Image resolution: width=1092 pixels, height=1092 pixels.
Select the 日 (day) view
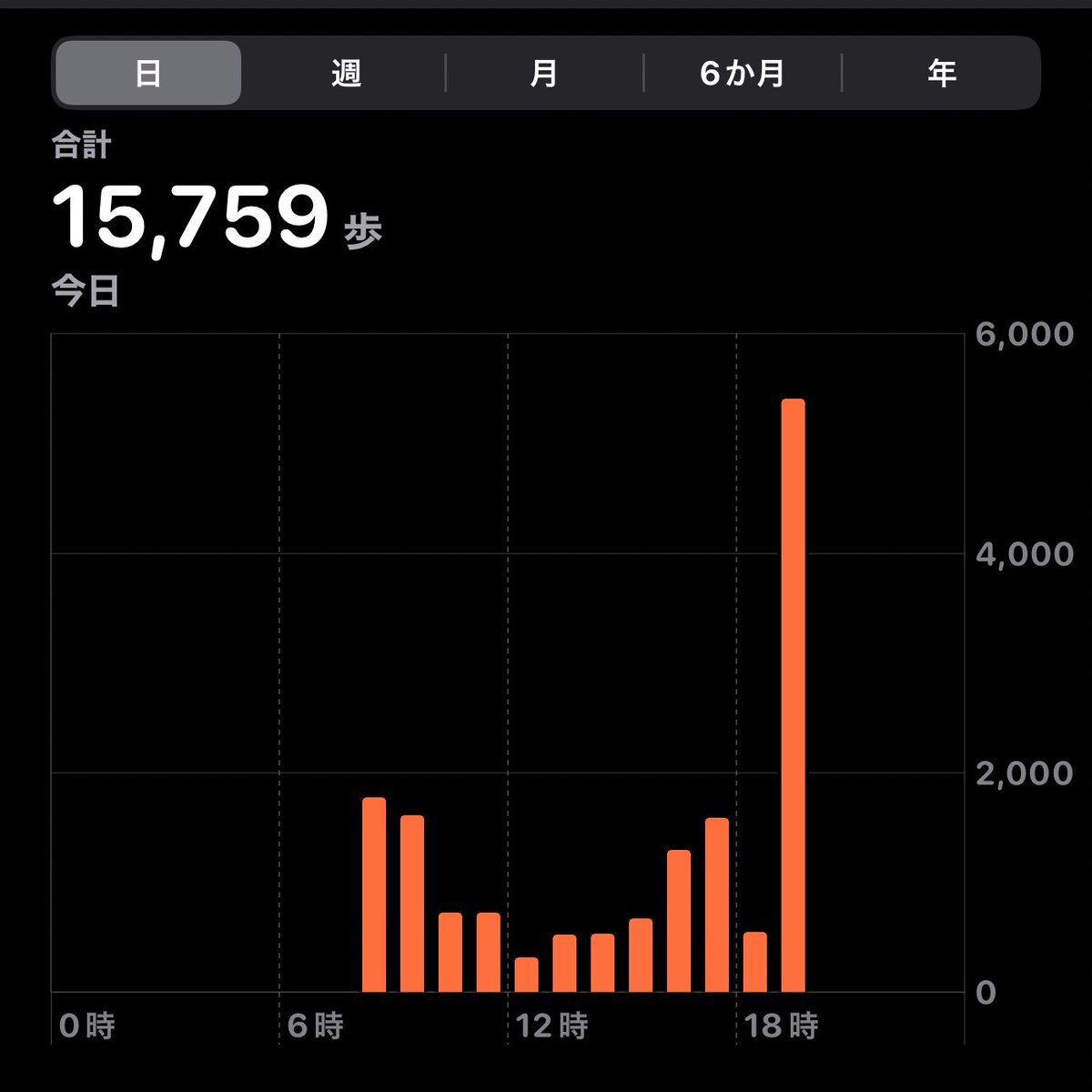pyautogui.click(x=148, y=73)
